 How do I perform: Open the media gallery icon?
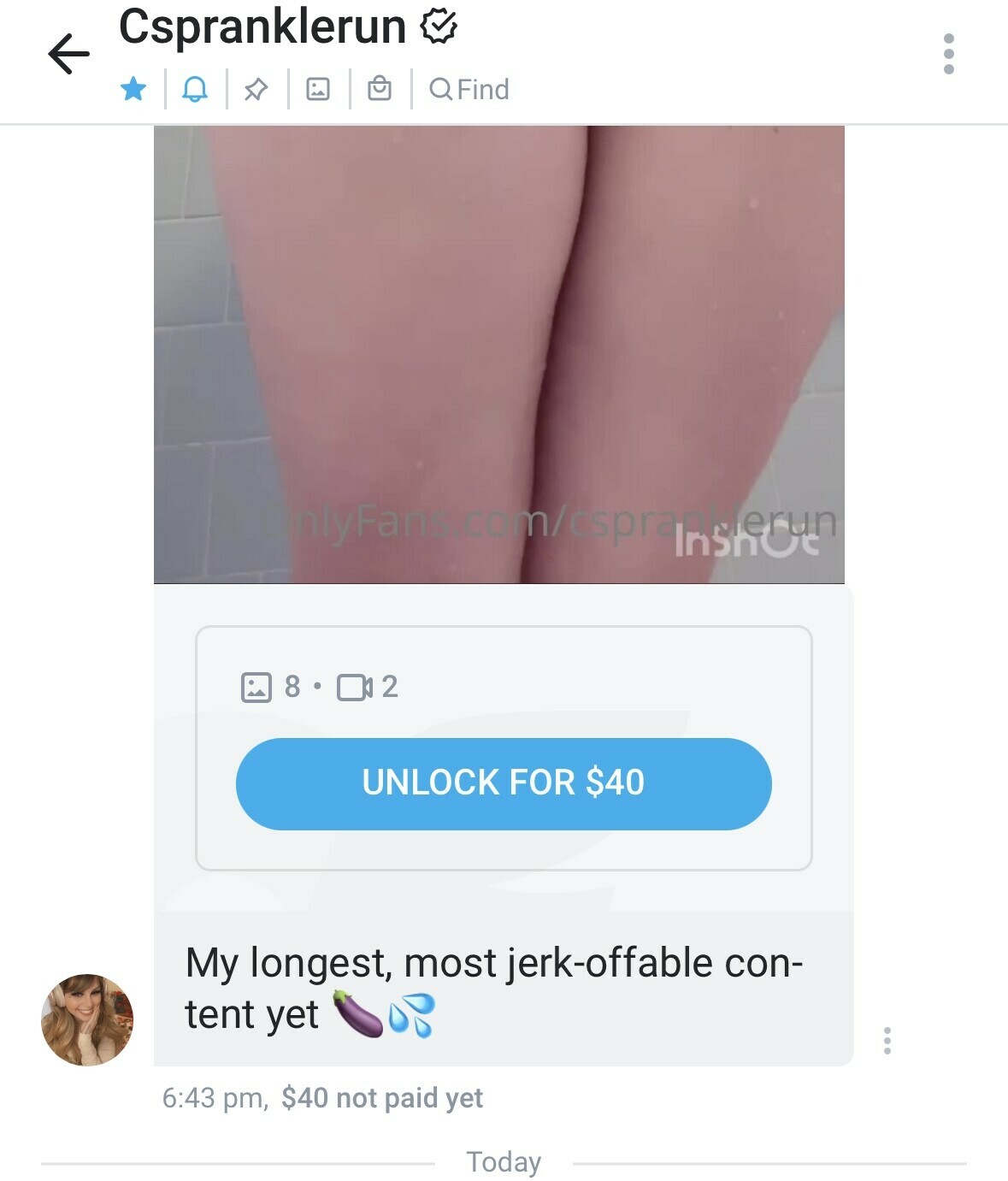[318, 89]
